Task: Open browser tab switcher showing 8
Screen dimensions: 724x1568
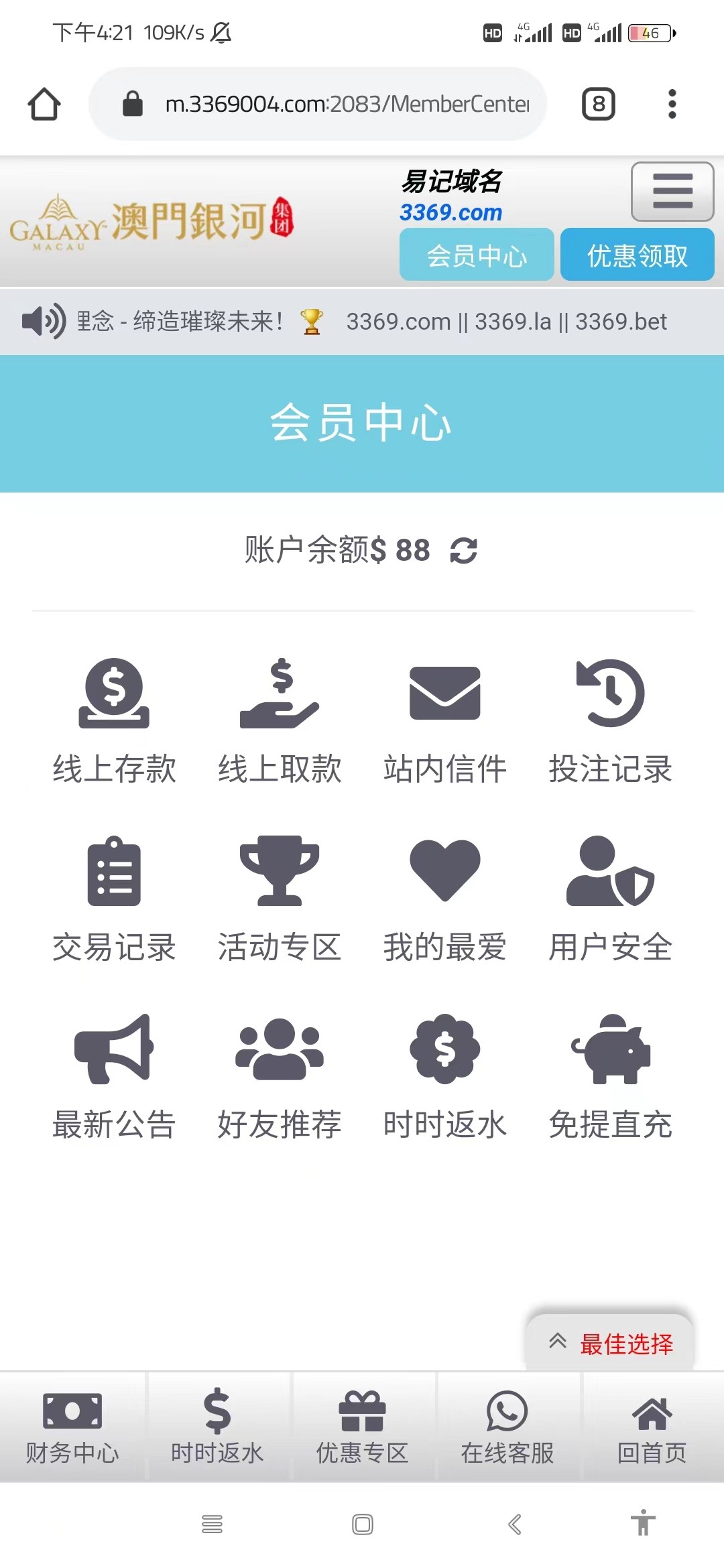Action: click(x=598, y=104)
